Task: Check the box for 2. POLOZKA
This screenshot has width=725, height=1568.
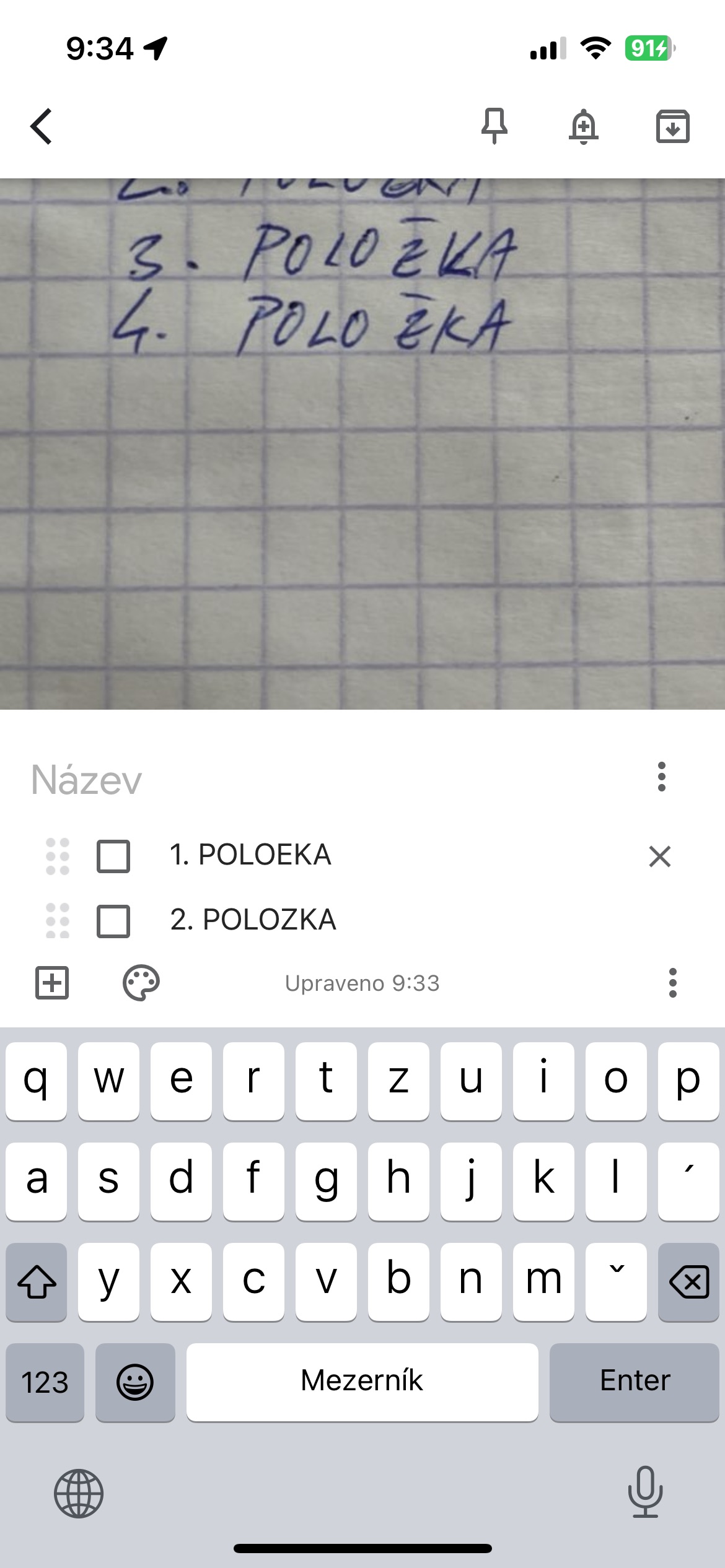Action: tap(113, 921)
